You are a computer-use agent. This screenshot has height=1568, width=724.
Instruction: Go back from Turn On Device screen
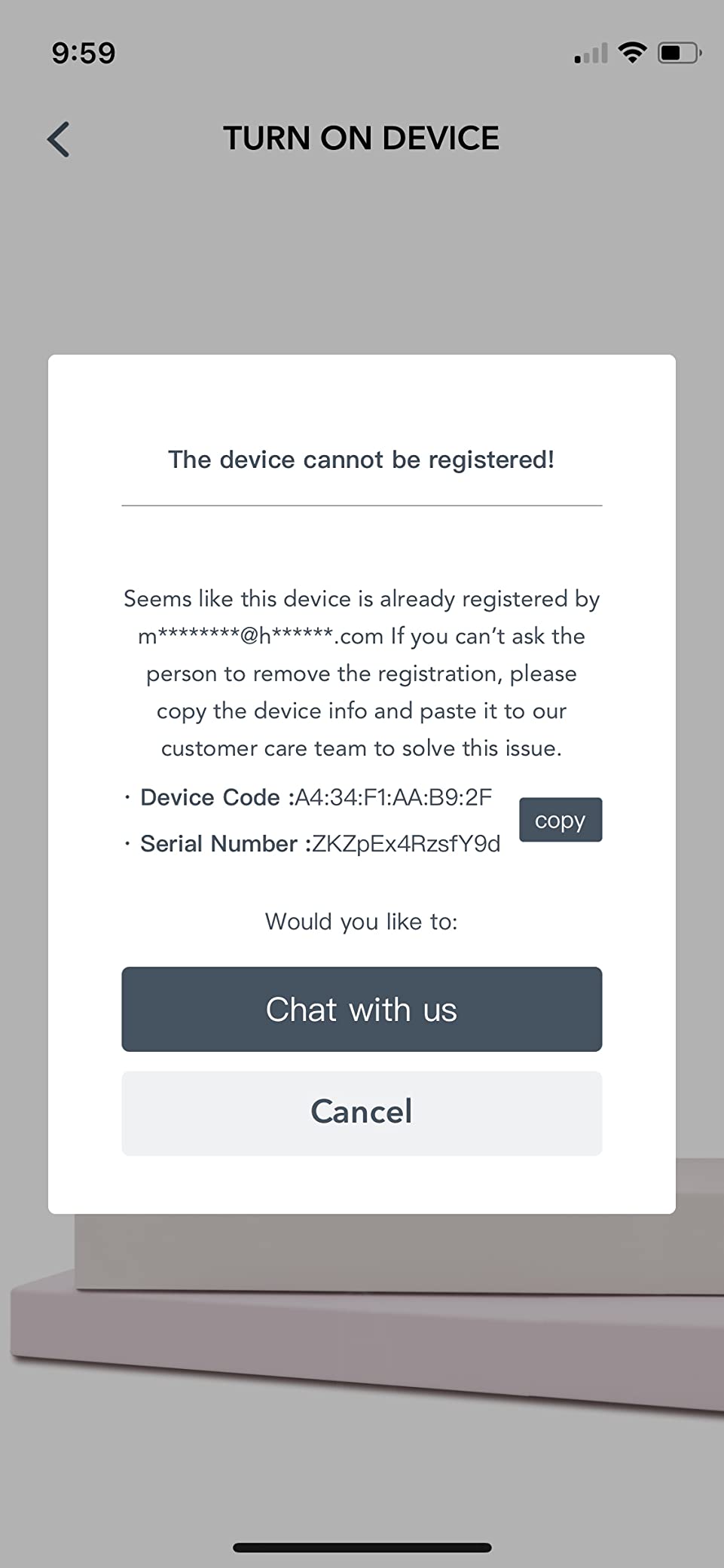tap(58, 139)
